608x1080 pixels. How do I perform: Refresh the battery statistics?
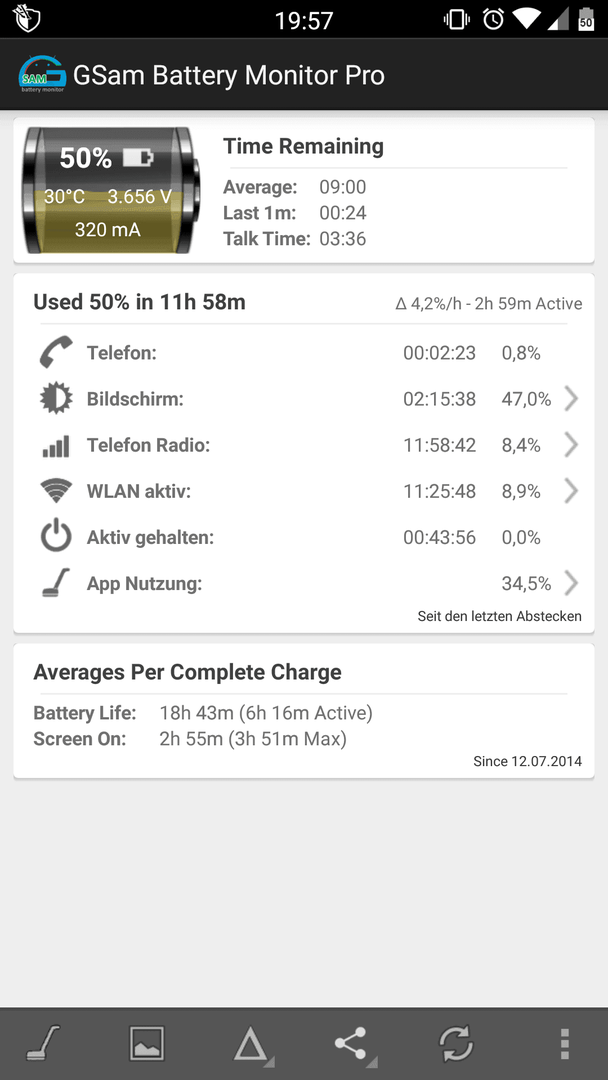[457, 1043]
